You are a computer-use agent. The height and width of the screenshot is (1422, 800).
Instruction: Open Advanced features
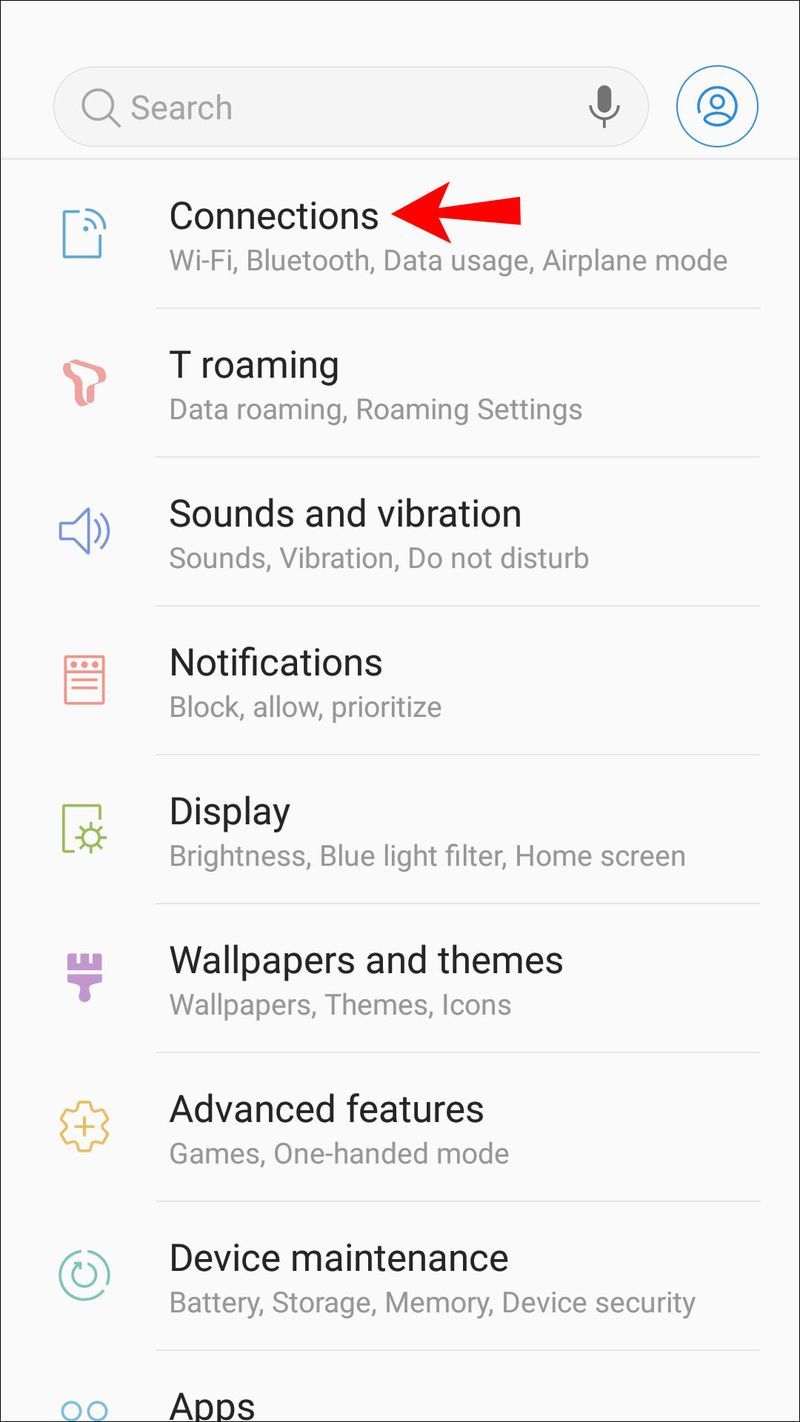pos(400,1128)
